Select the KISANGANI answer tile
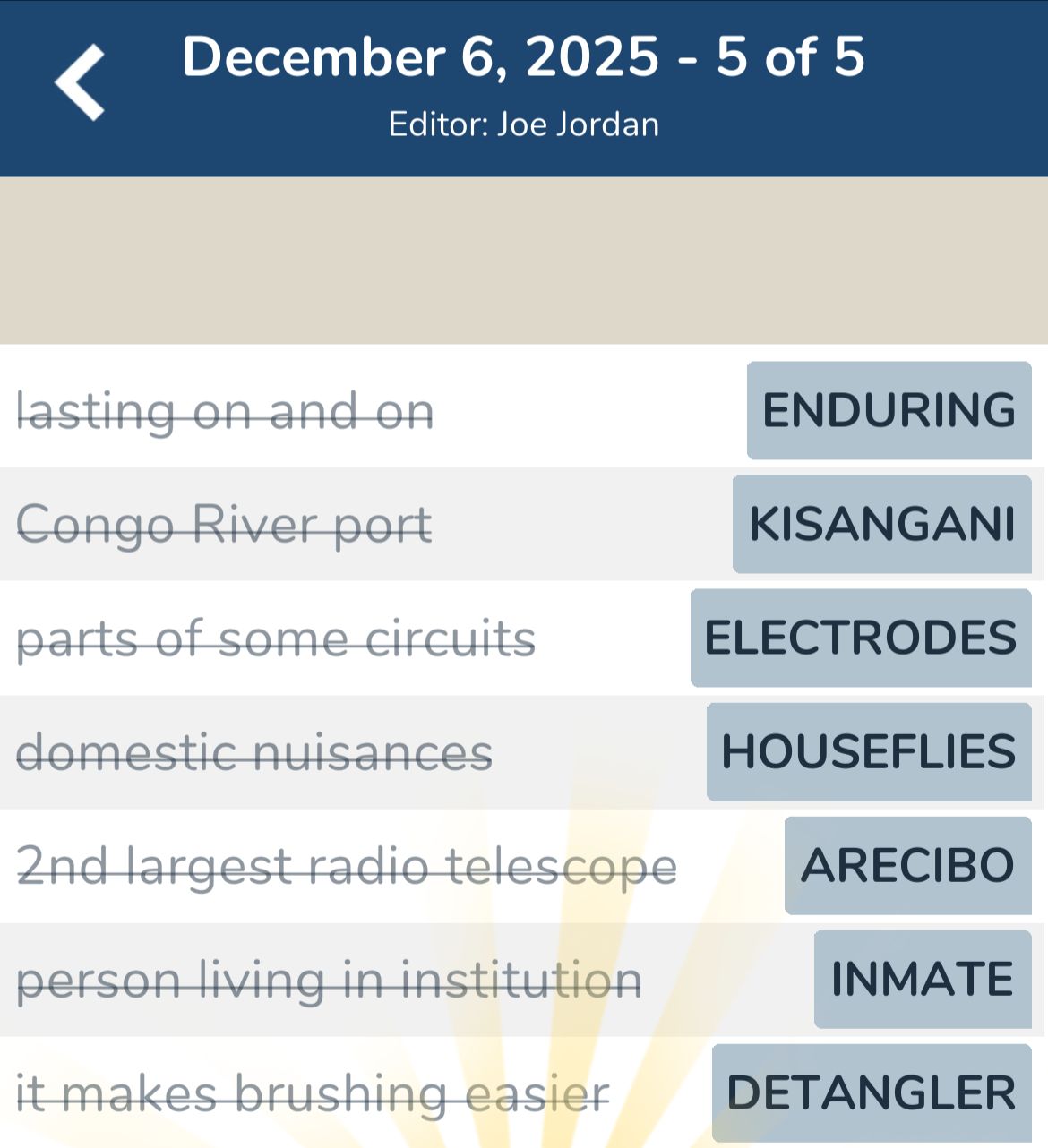Image resolution: width=1048 pixels, height=1148 pixels. (880, 524)
